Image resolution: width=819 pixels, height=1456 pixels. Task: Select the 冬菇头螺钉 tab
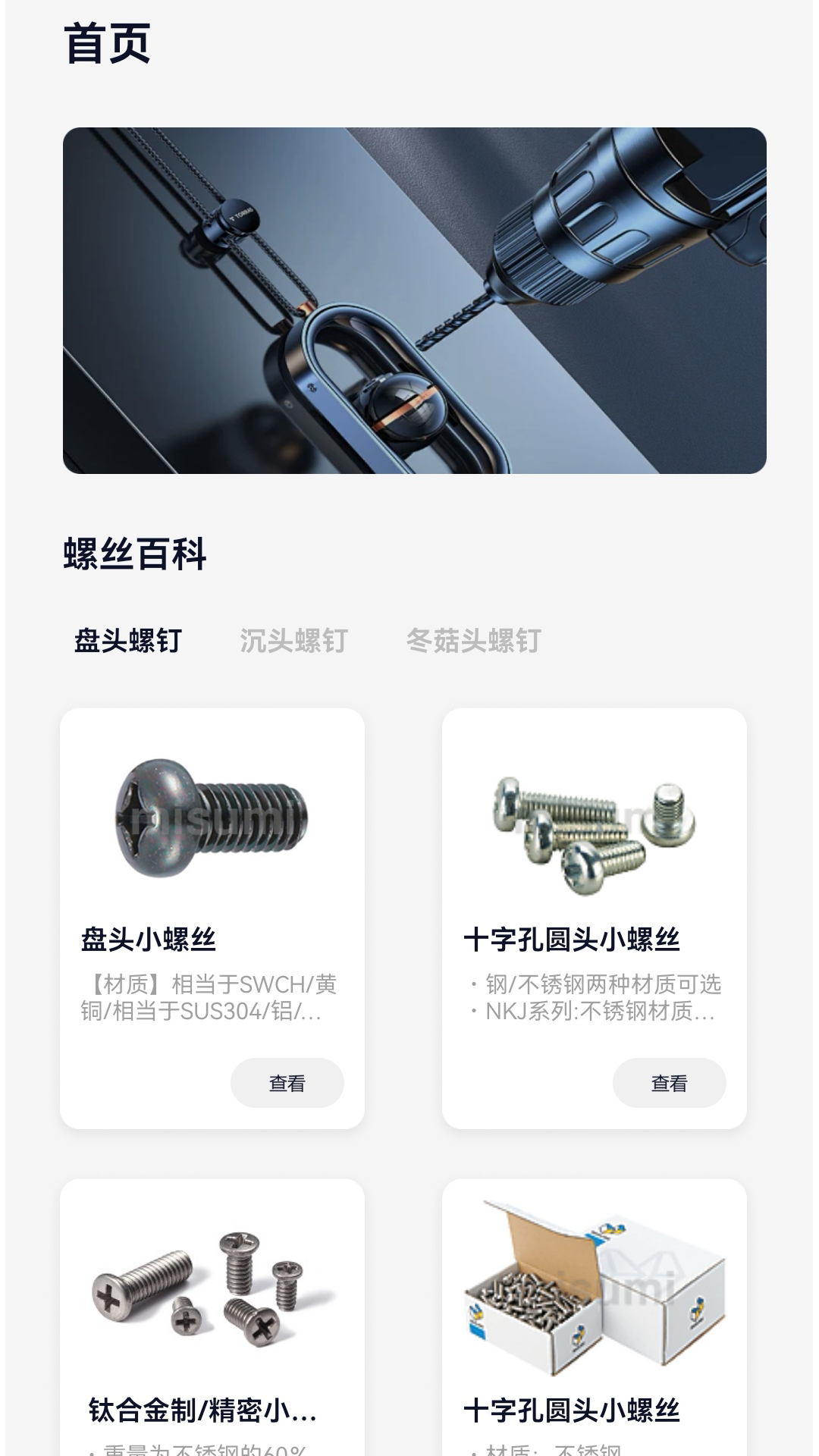click(x=473, y=641)
